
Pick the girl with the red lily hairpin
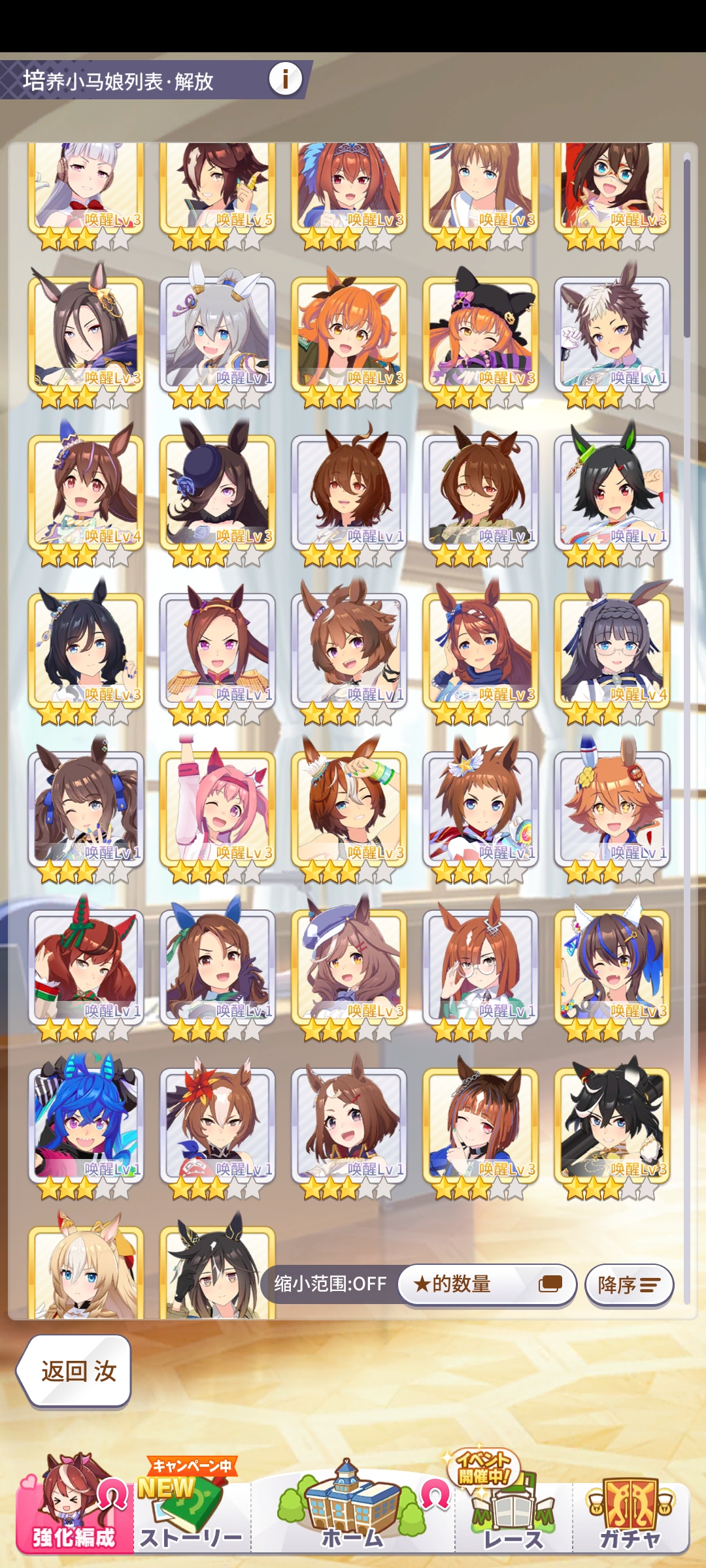coord(218,1124)
